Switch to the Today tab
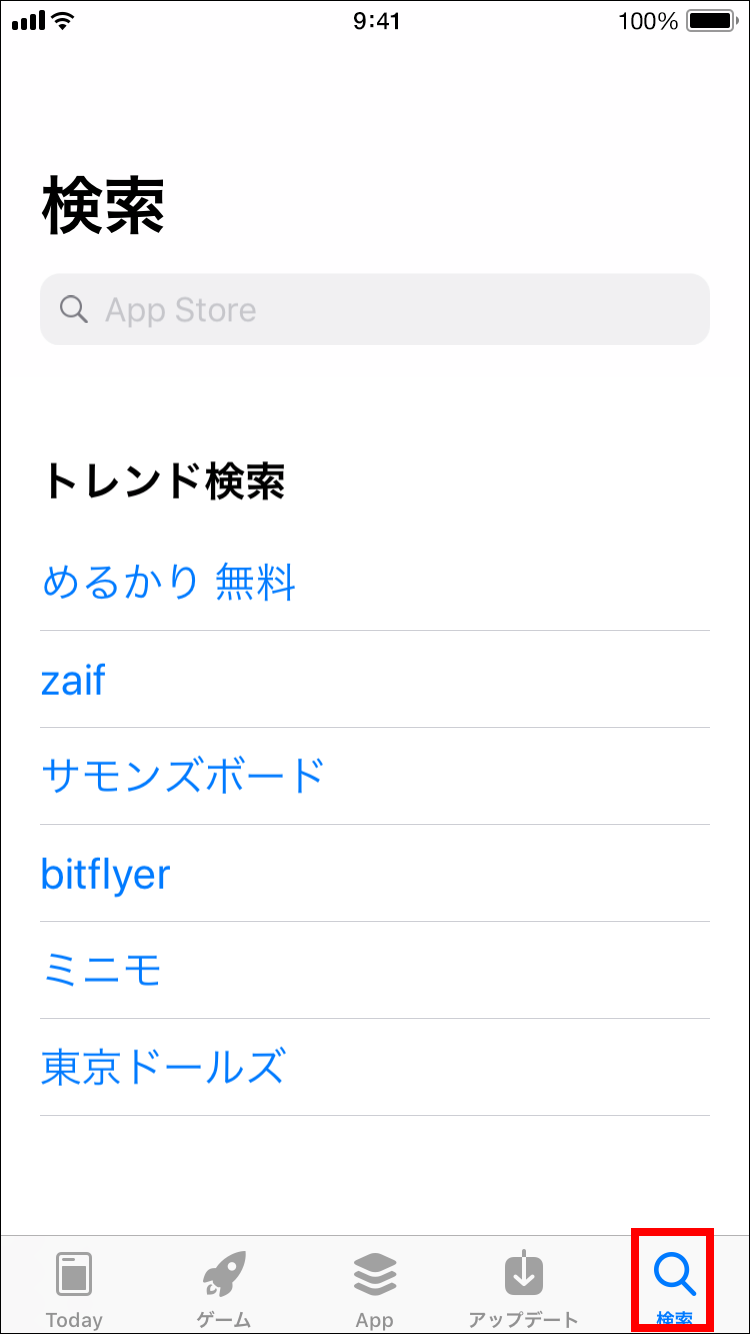This screenshot has width=750, height=1334. [x=74, y=1288]
